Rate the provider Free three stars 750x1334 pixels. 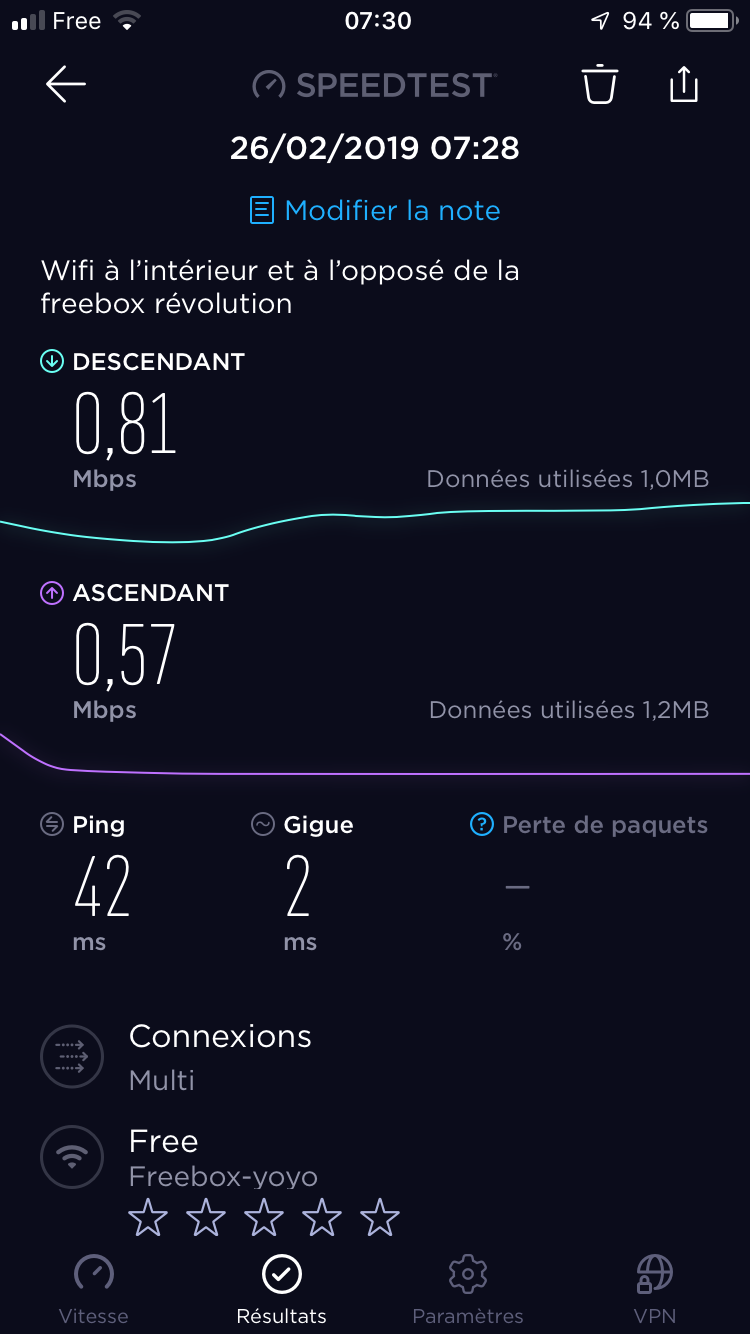coord(264,1218)
